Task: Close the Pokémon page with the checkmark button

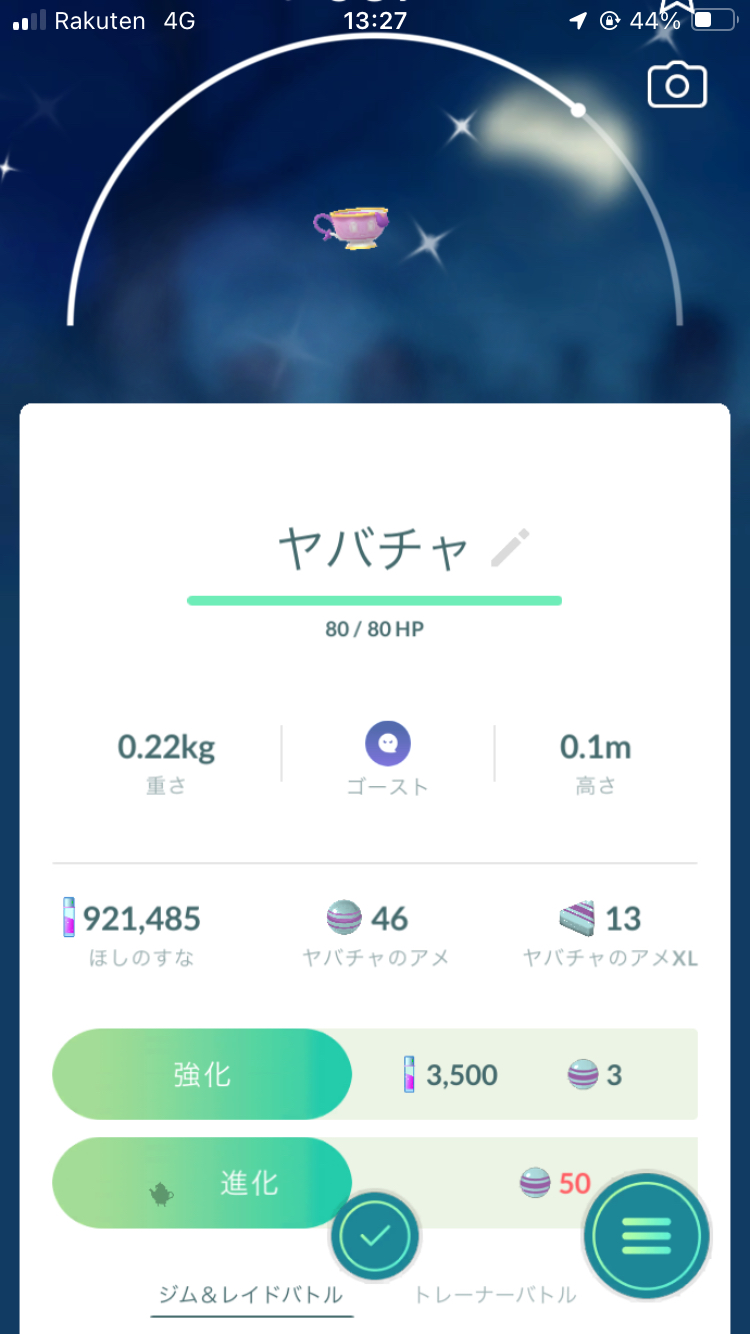Action: pyautogui.click(x=374, y=1237)
